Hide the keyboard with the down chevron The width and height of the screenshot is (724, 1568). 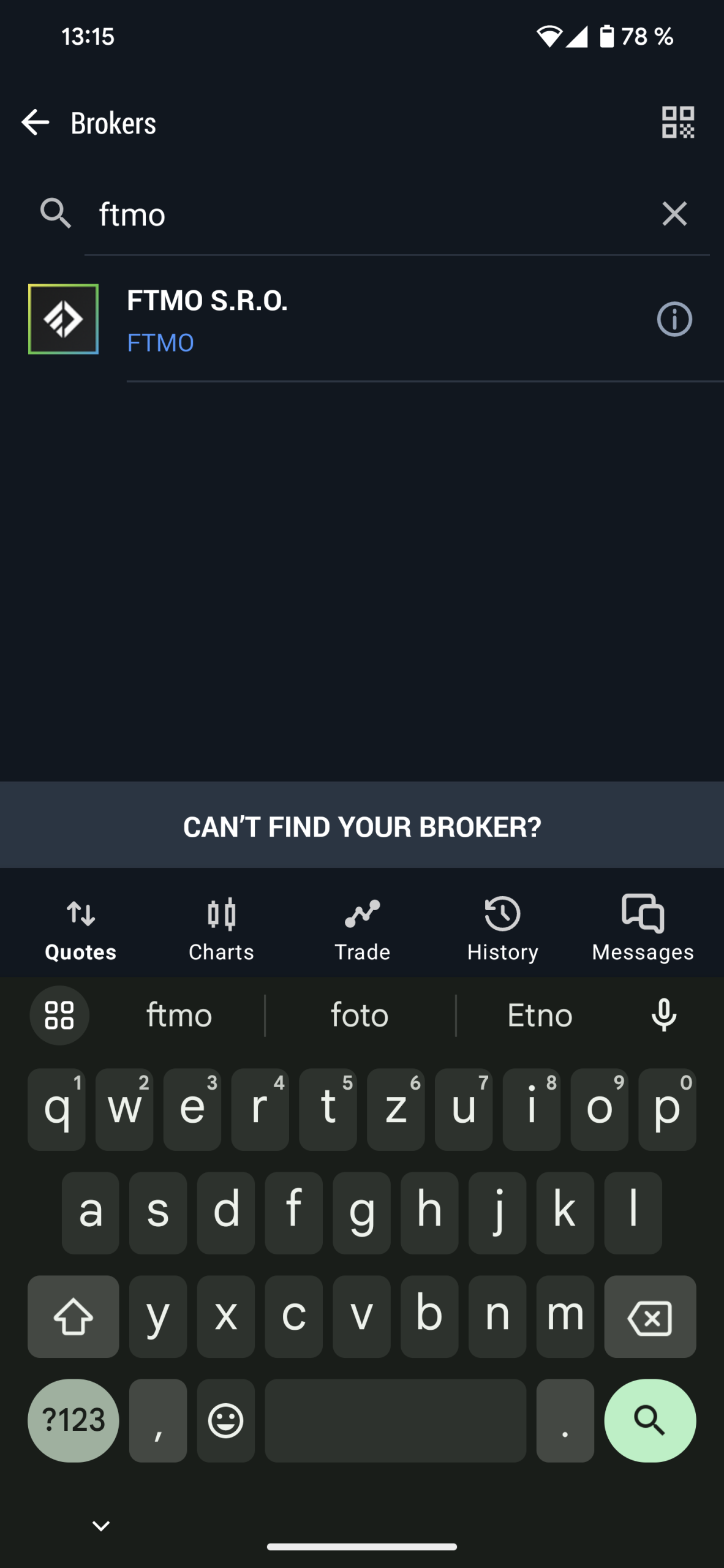point(101,1525)
